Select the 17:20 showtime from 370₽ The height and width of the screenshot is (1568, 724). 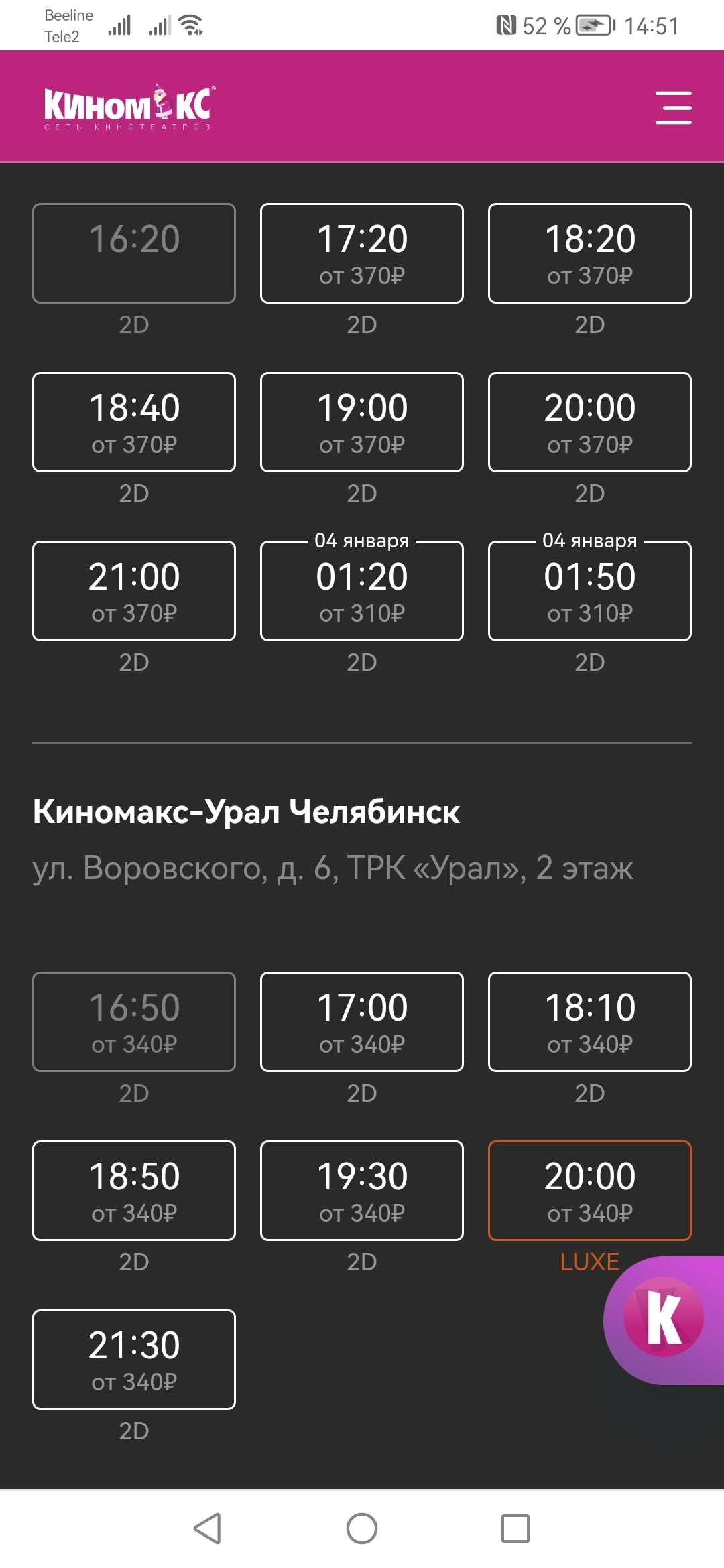362,253
